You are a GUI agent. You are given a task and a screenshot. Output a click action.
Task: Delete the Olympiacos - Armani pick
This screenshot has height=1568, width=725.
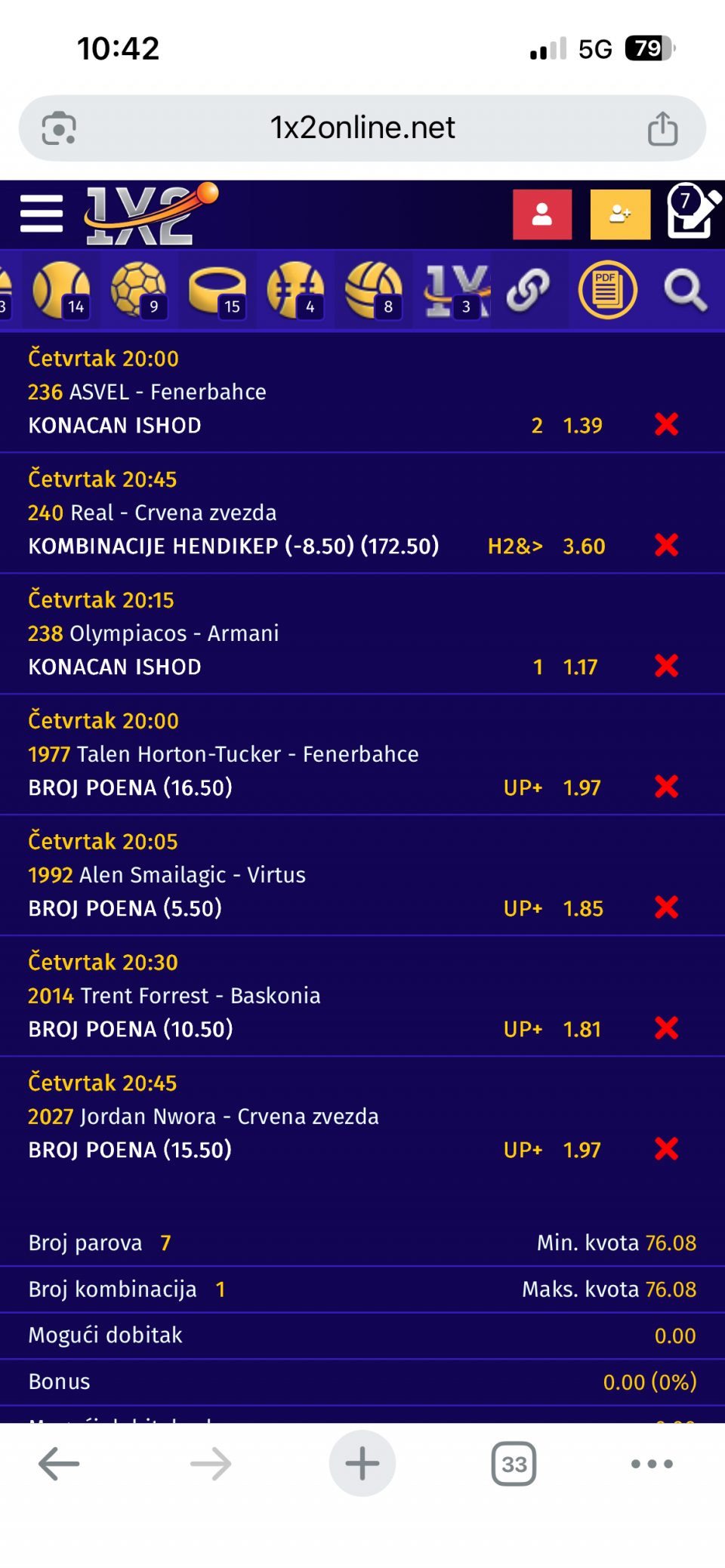(x=666, y=666)
